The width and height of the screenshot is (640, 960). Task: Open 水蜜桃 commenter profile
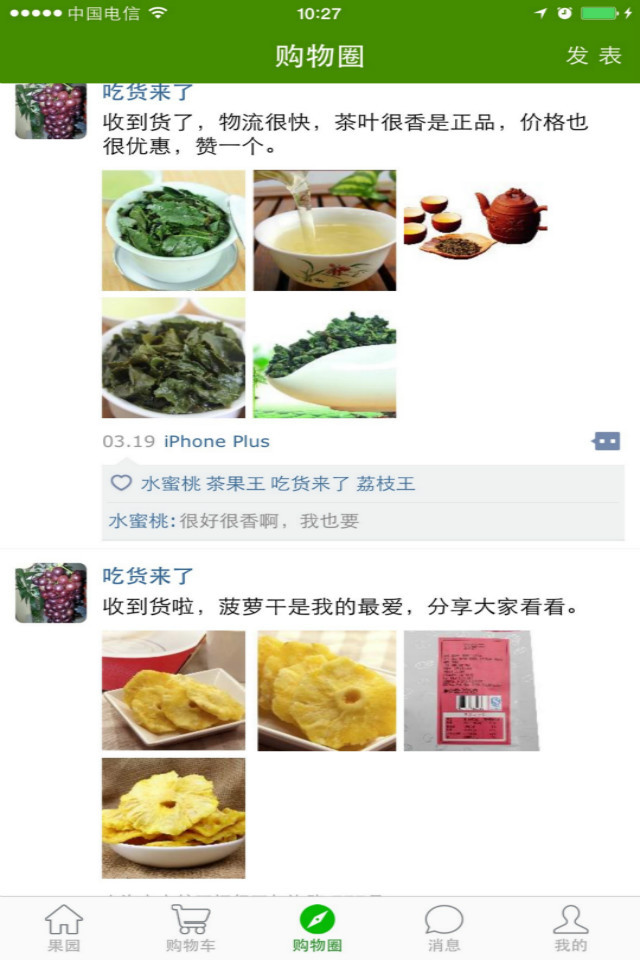(141, 521)
